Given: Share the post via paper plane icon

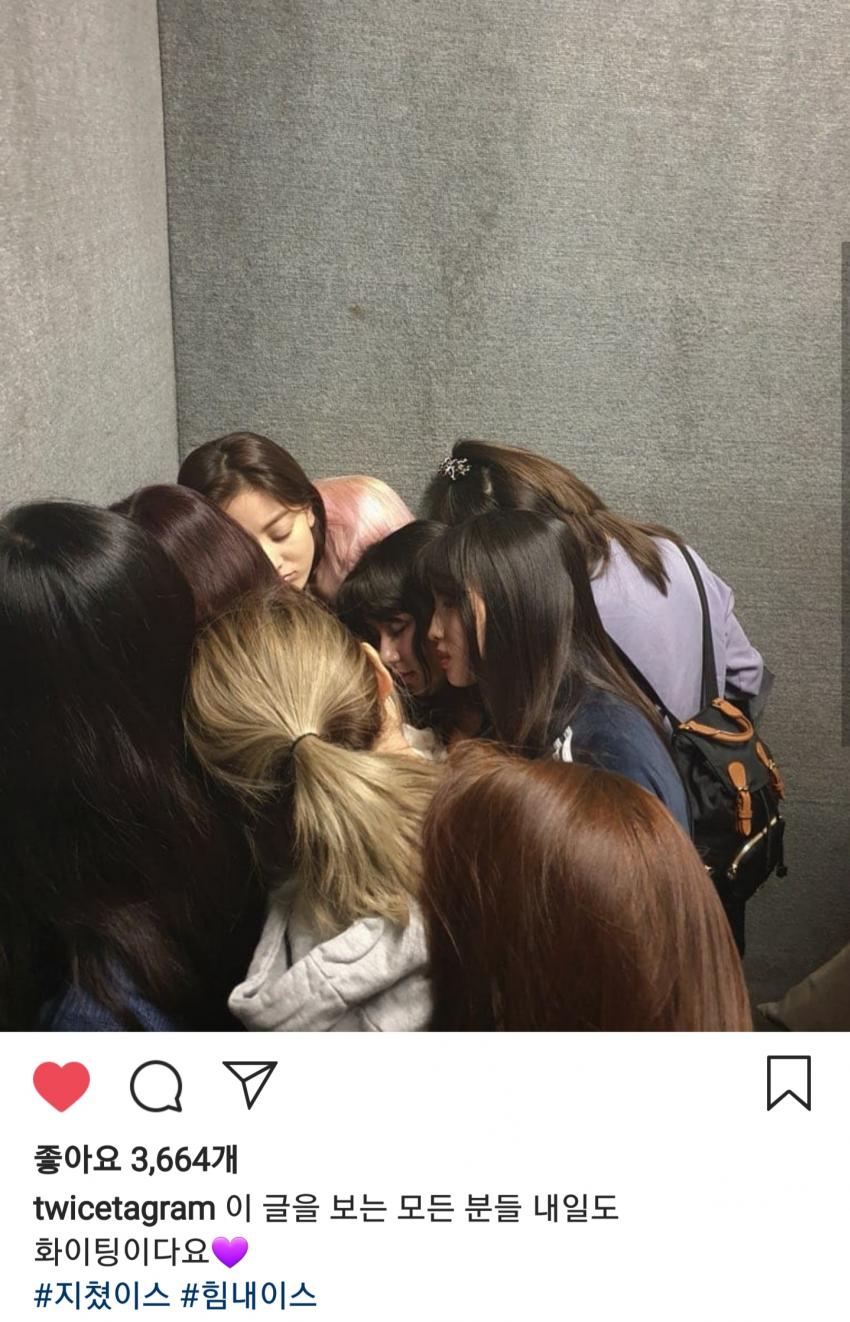Looking at the screenshot, I should click(x=250, y=1085).
